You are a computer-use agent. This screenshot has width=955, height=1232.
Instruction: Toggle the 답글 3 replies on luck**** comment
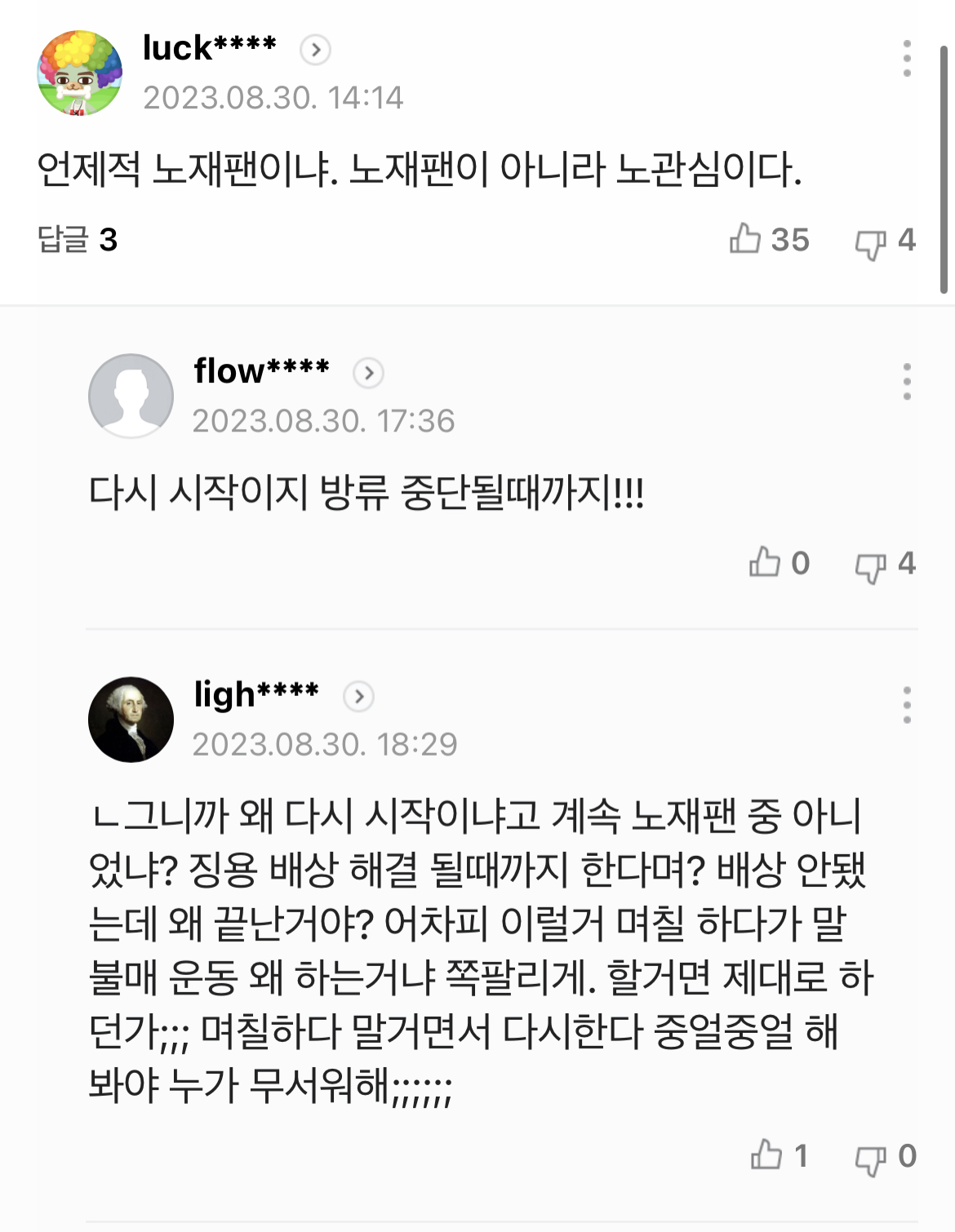78,240
